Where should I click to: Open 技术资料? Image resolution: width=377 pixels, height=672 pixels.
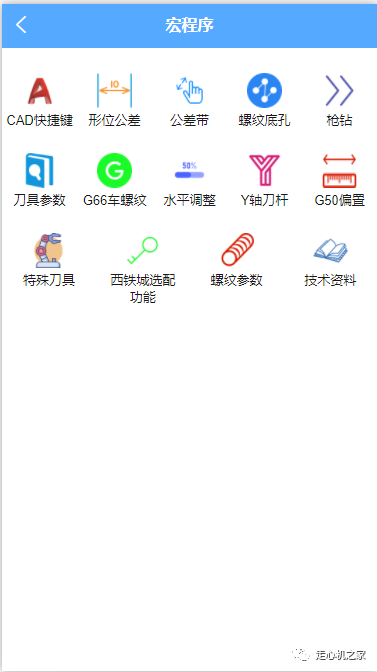[x=330, y=260]
